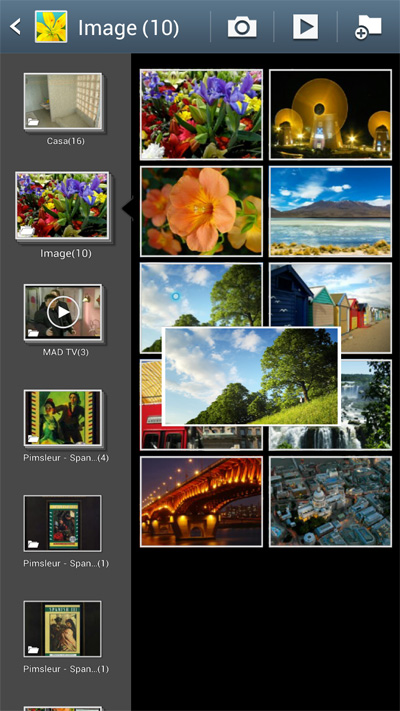Open the illuminated bridge night photo

201,502
